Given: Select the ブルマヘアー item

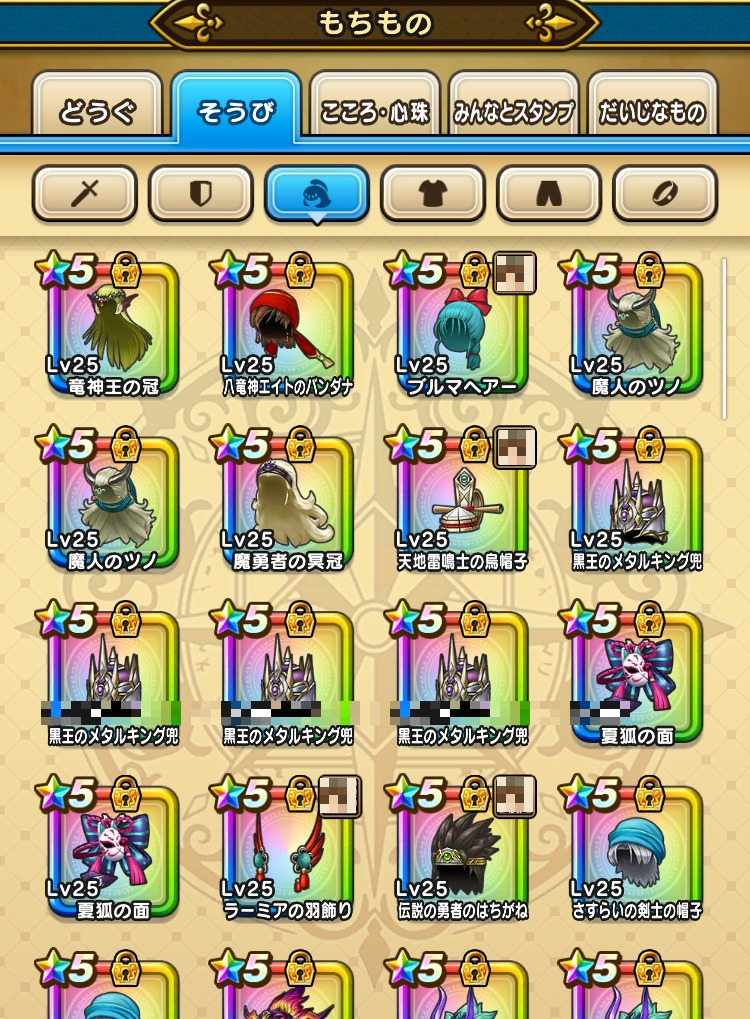Looking at the screenshot, I should point(462,330).
